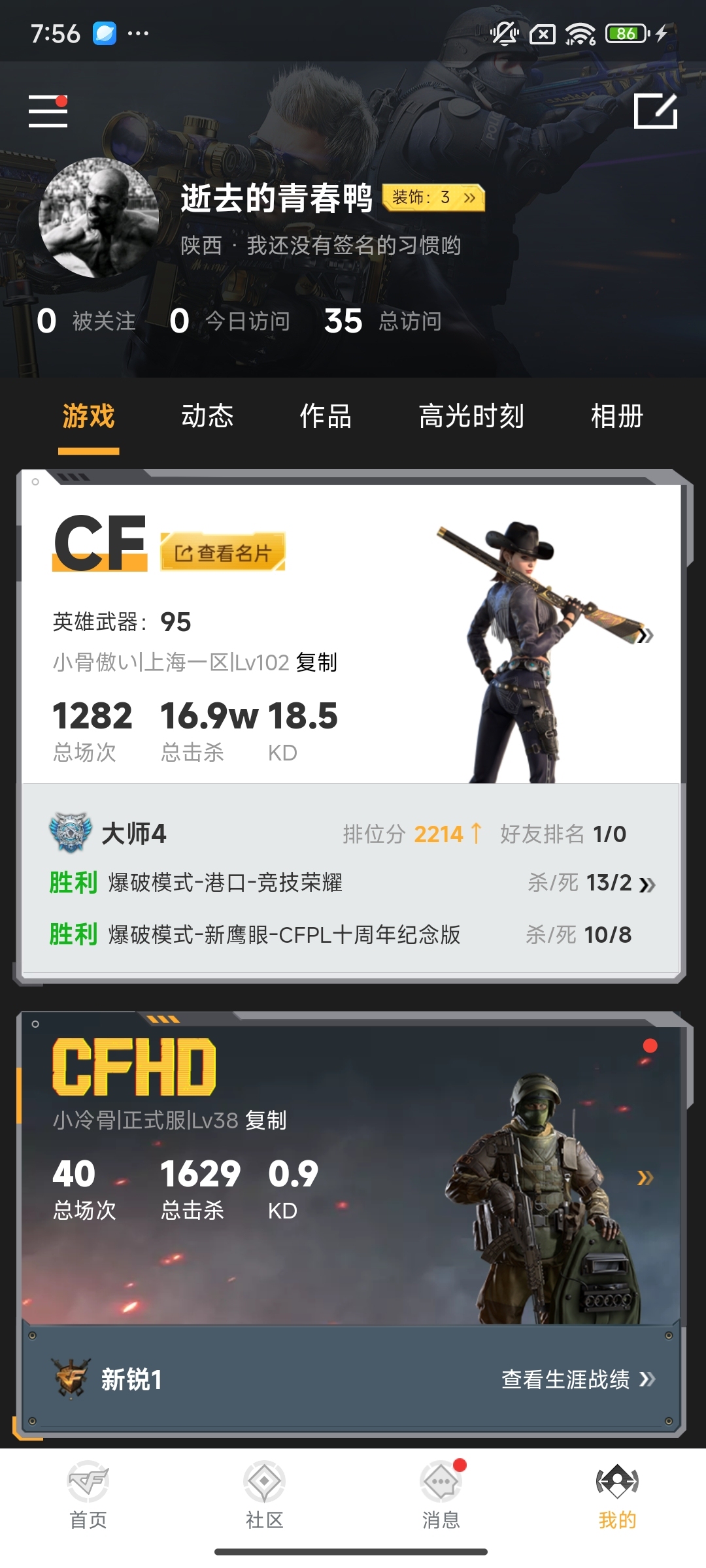
Task: Select the 相册 tab
Action: click(x=617, y=416)
